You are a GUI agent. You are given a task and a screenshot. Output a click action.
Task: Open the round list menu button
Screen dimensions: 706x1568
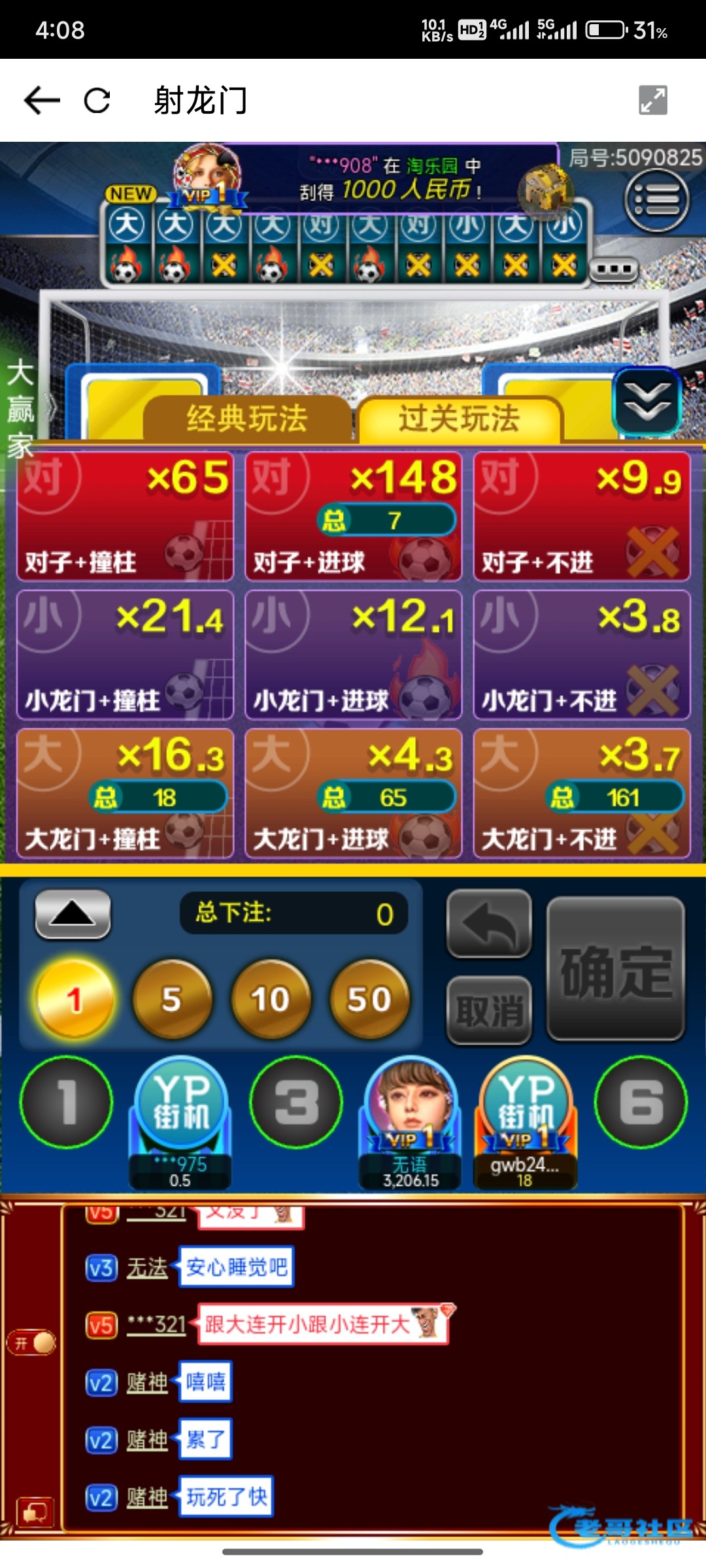point(656,201)
